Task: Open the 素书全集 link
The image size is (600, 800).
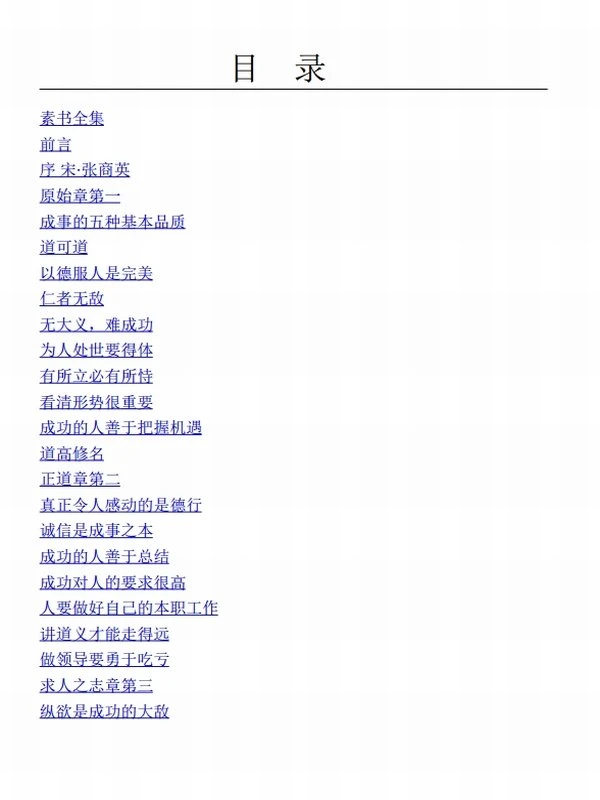Action: pos(71,119)
